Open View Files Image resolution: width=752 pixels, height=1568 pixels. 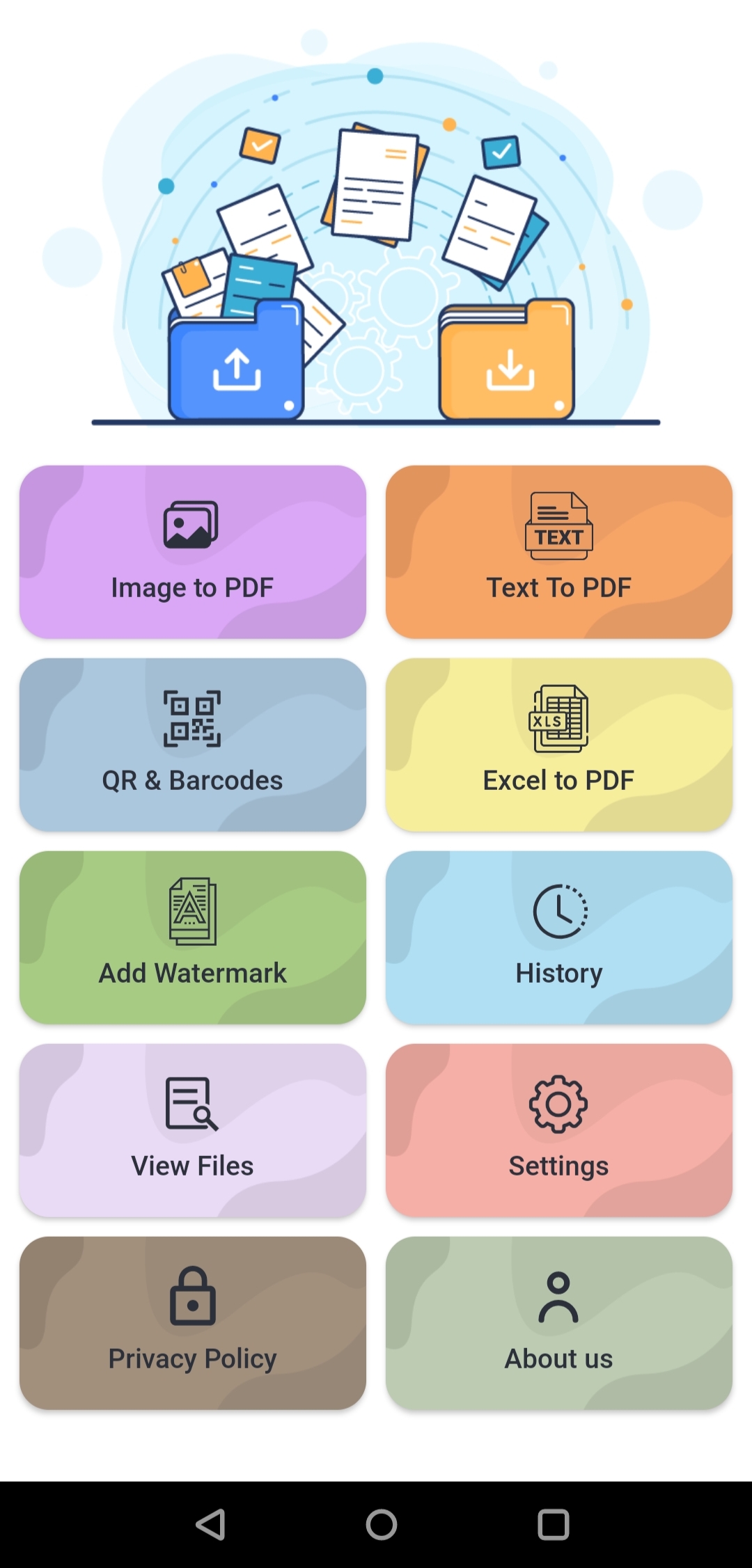(x=193, y=1130)
